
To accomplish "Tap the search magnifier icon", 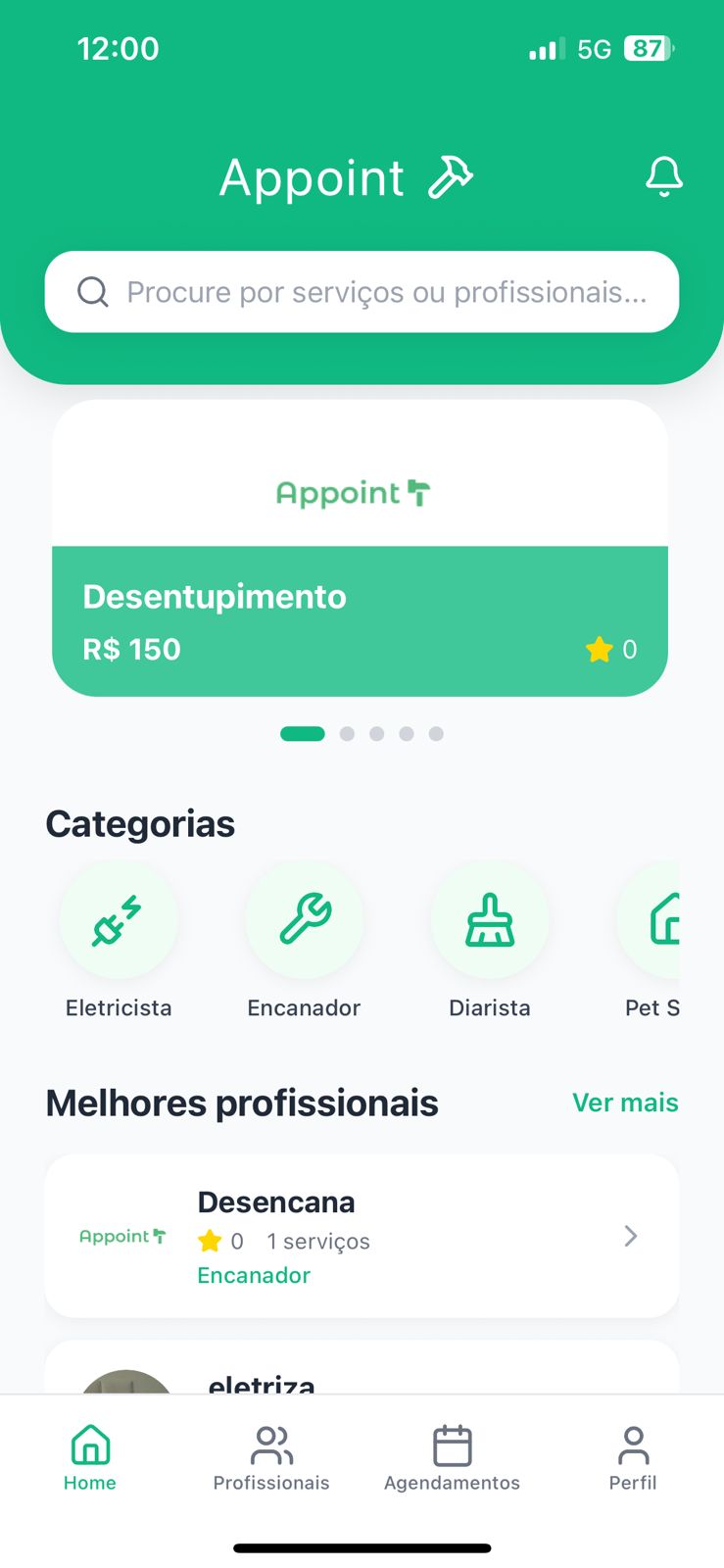I will point(92,291).
